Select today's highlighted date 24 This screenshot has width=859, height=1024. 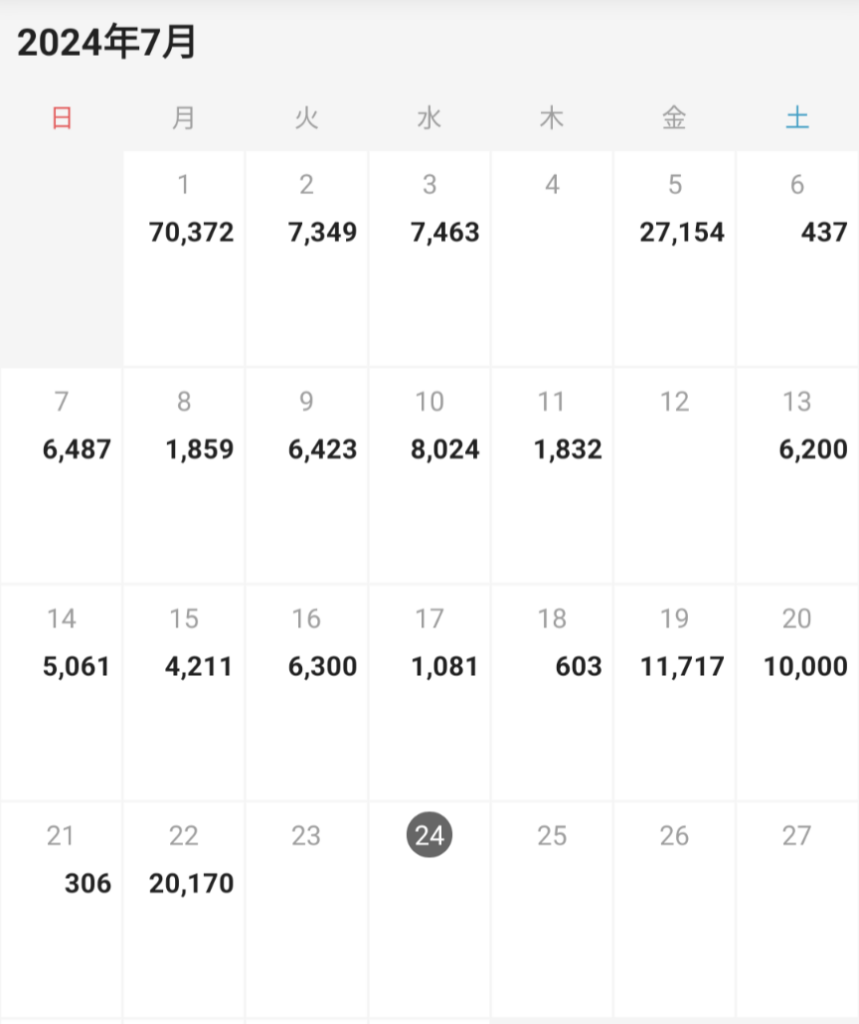[x=429, y=836]
